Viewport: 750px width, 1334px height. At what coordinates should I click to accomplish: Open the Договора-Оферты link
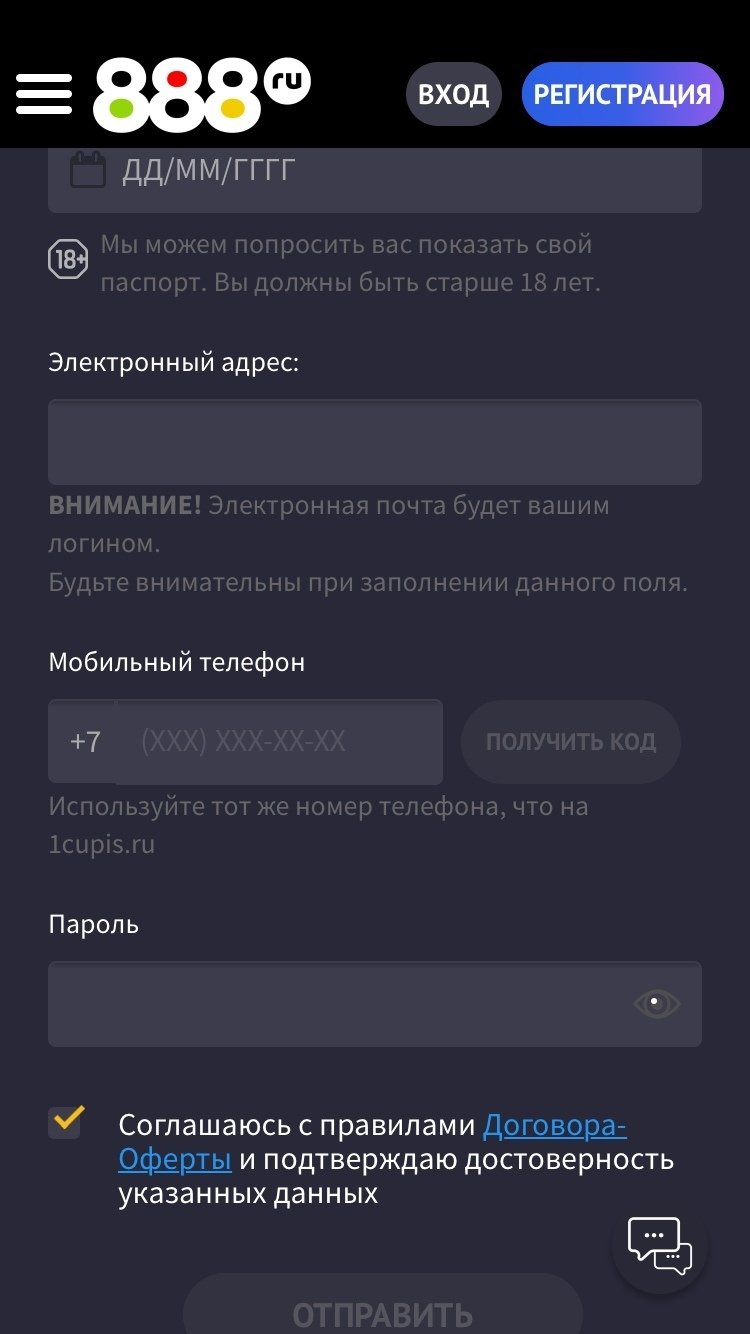click(x=554, y=1126)
